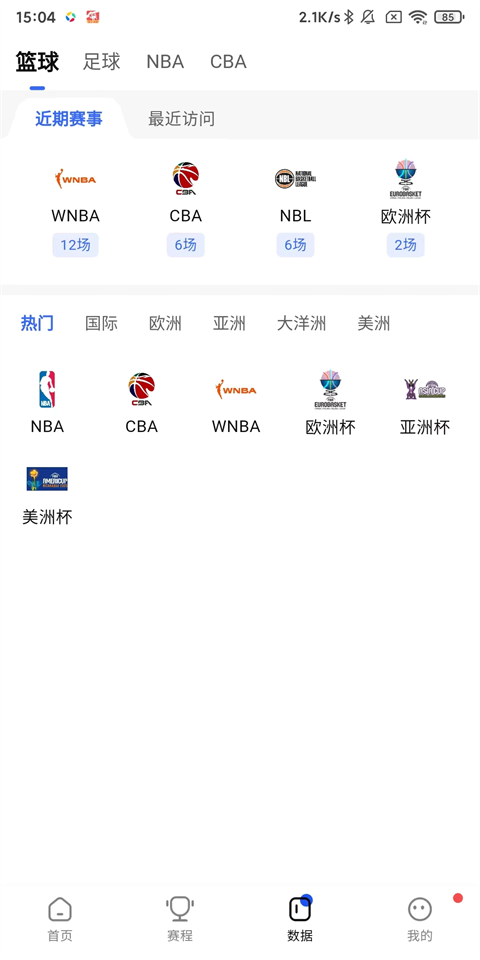Open the NBA top tab

165,62
